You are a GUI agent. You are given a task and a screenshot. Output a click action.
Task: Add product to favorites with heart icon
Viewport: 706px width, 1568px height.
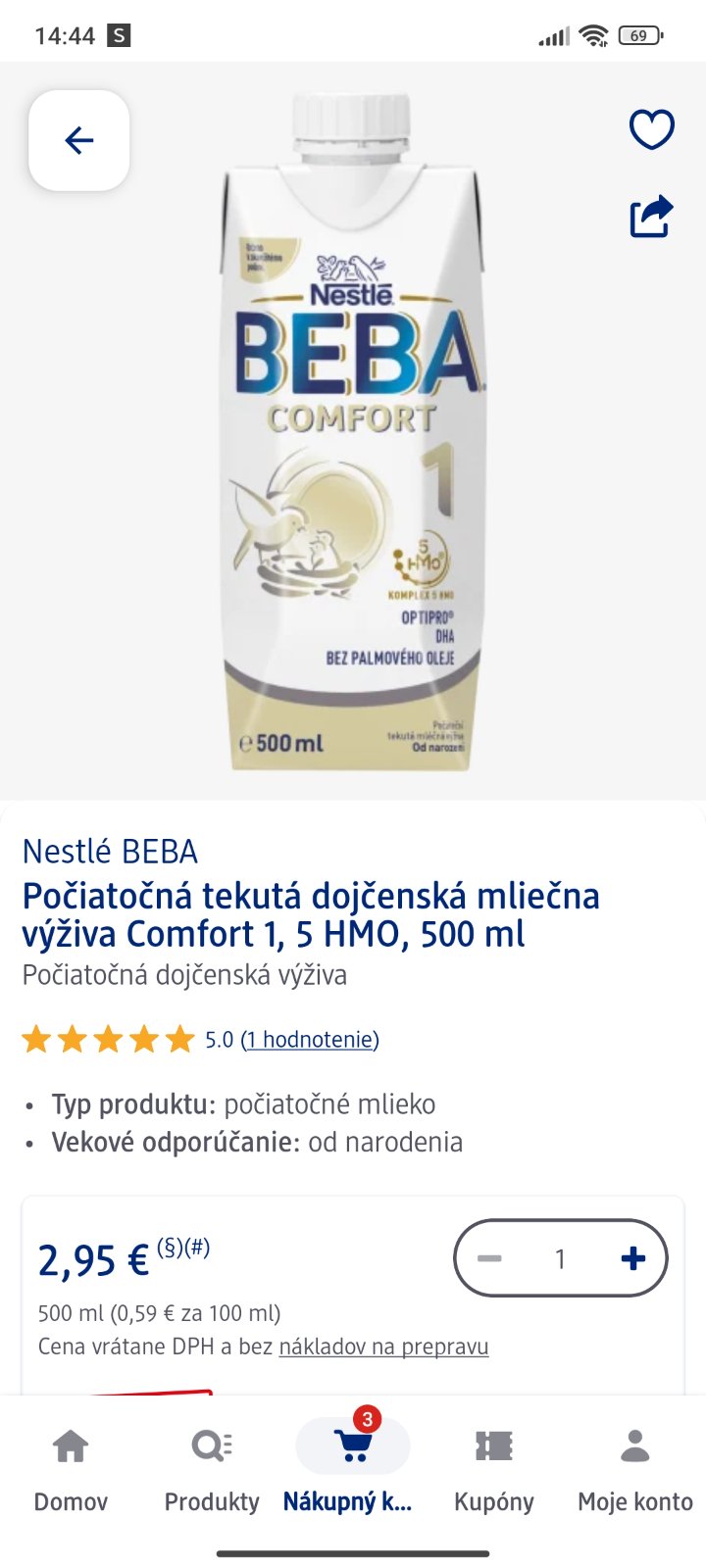[651, 129]
